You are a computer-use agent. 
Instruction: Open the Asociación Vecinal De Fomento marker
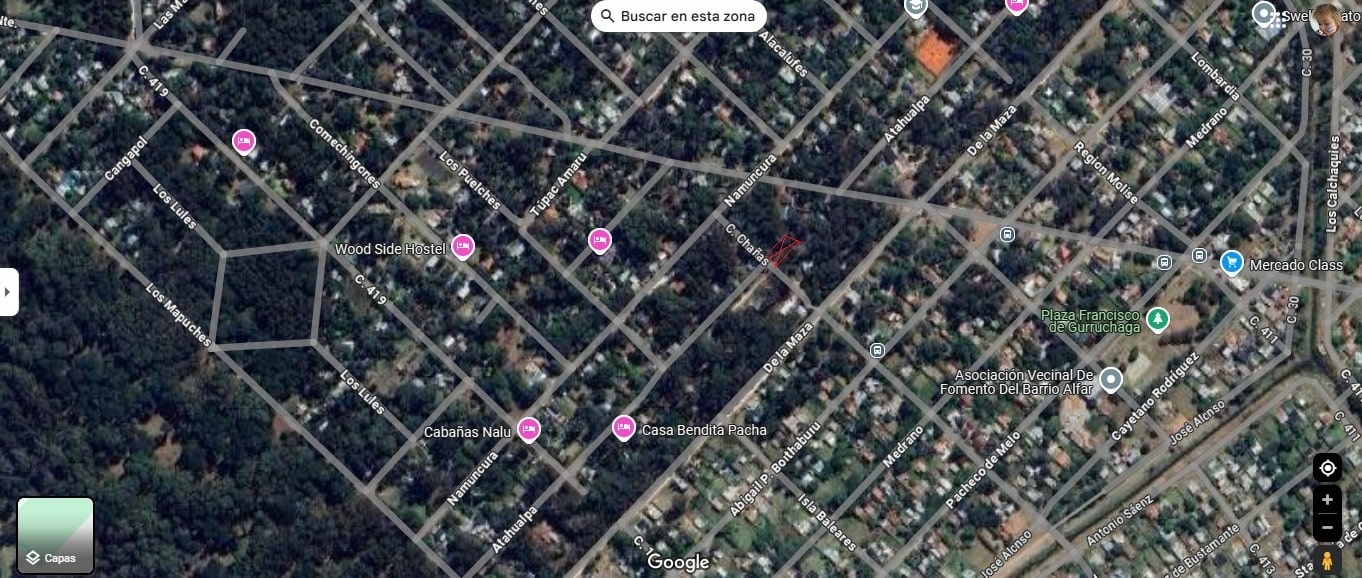[x=1110, y=380]
